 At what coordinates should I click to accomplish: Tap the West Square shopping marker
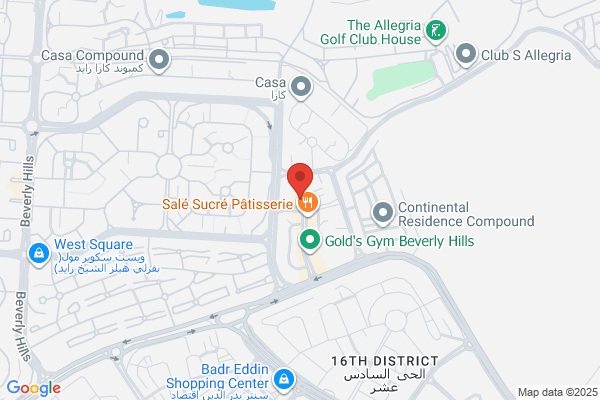click(39, 254)
